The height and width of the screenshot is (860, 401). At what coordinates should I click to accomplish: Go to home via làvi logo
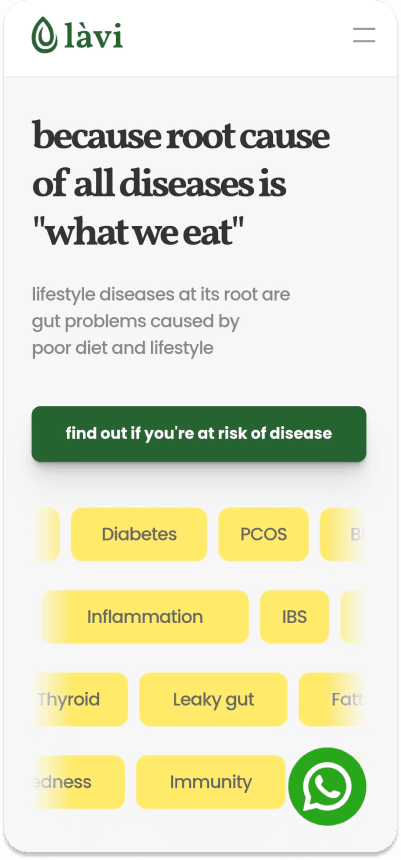pyautogui.click(x=77, y=35)
